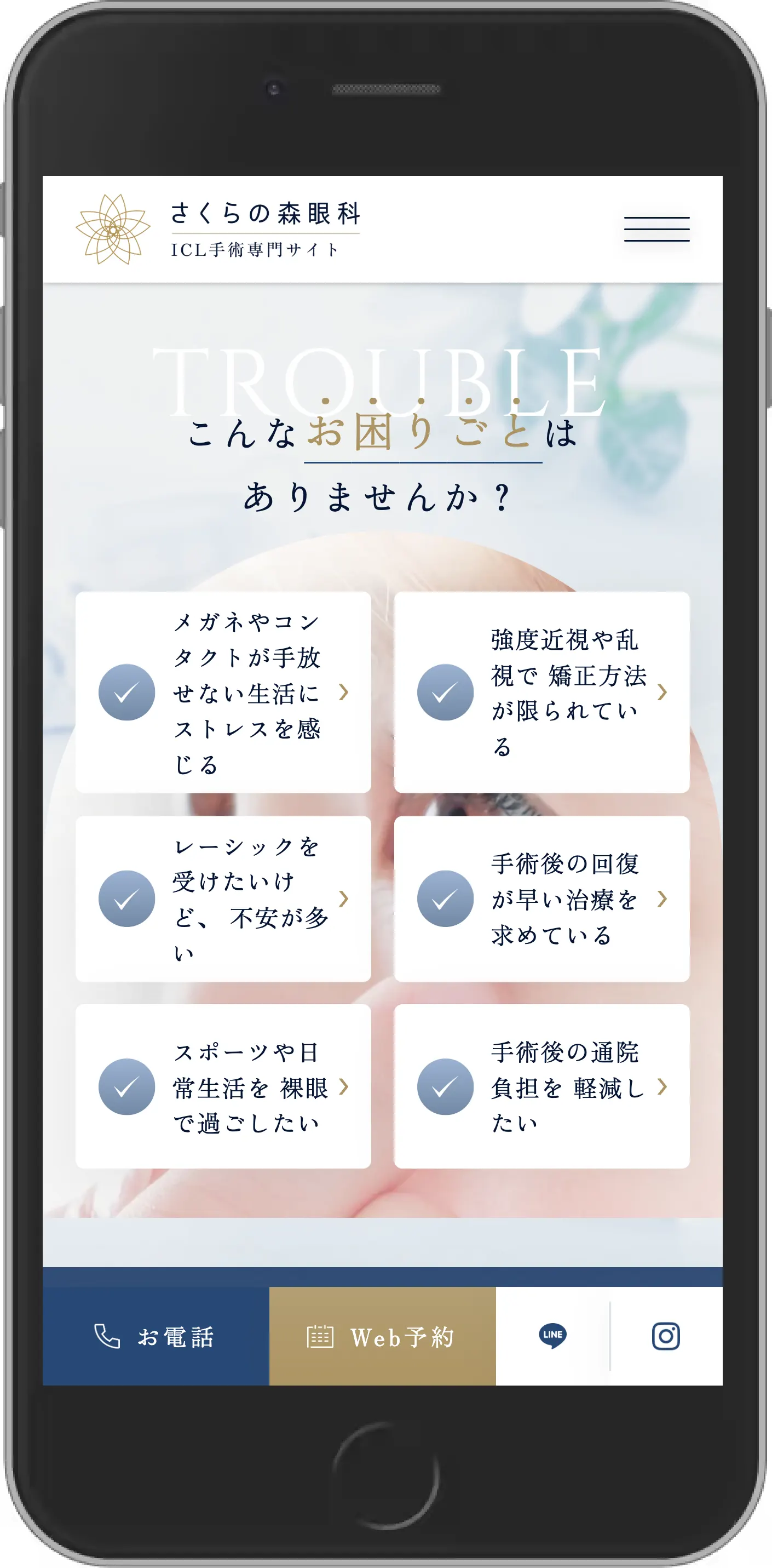
Task: Open the fast post-surgery recovery card
Action: click(541, 899)
